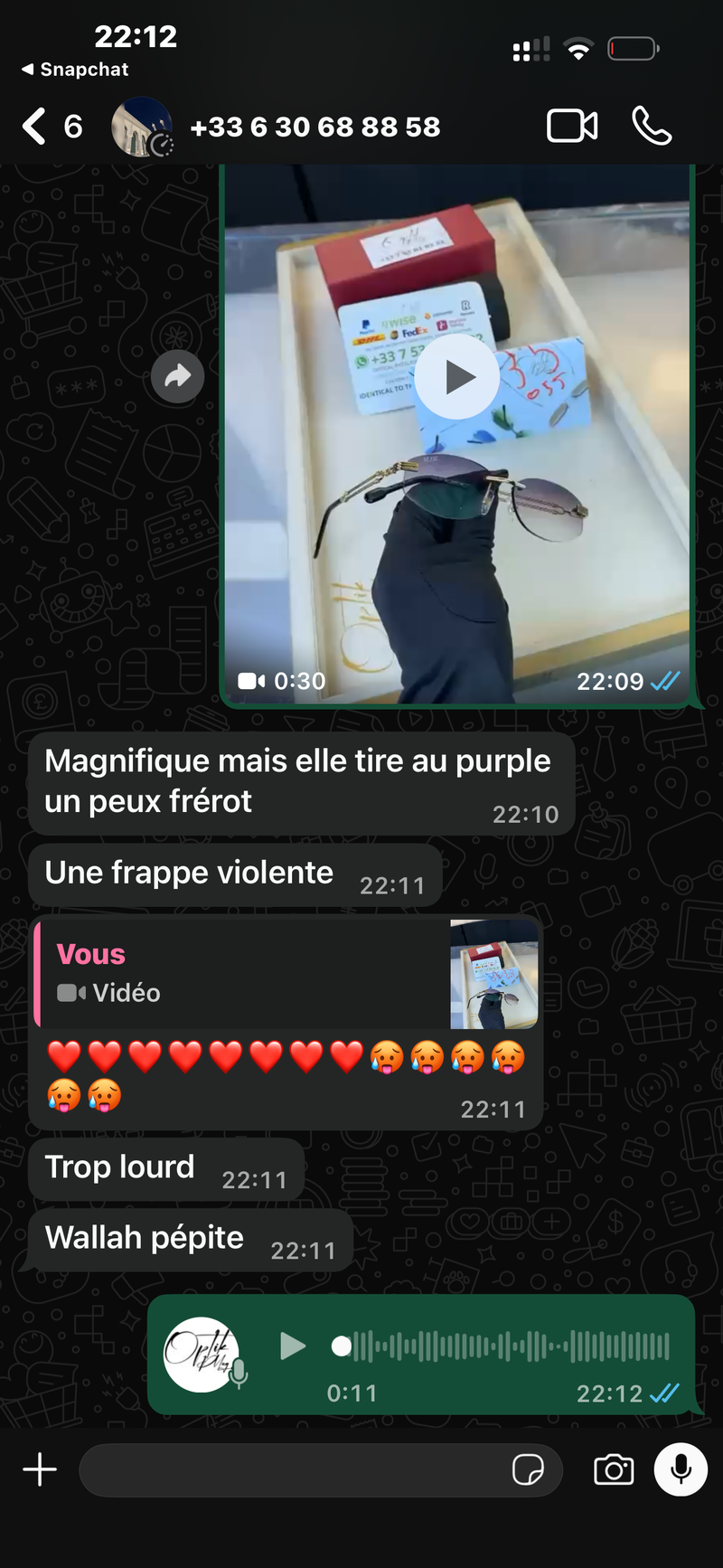Open the quoted Vous Vidéo reply
The image size is (723, 1568).
pyautogui.click(x=287, y=974)
